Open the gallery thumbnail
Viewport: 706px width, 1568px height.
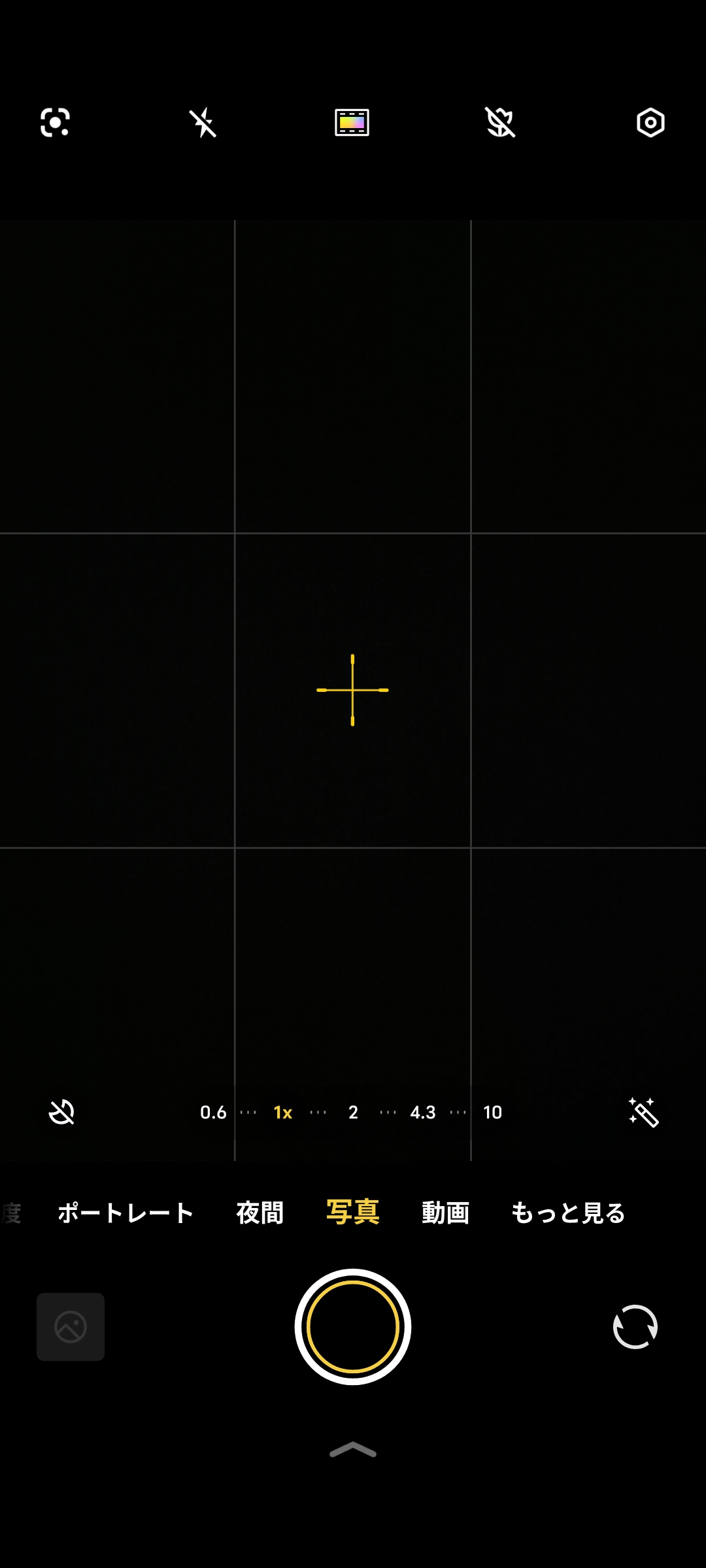point(71,1327)
